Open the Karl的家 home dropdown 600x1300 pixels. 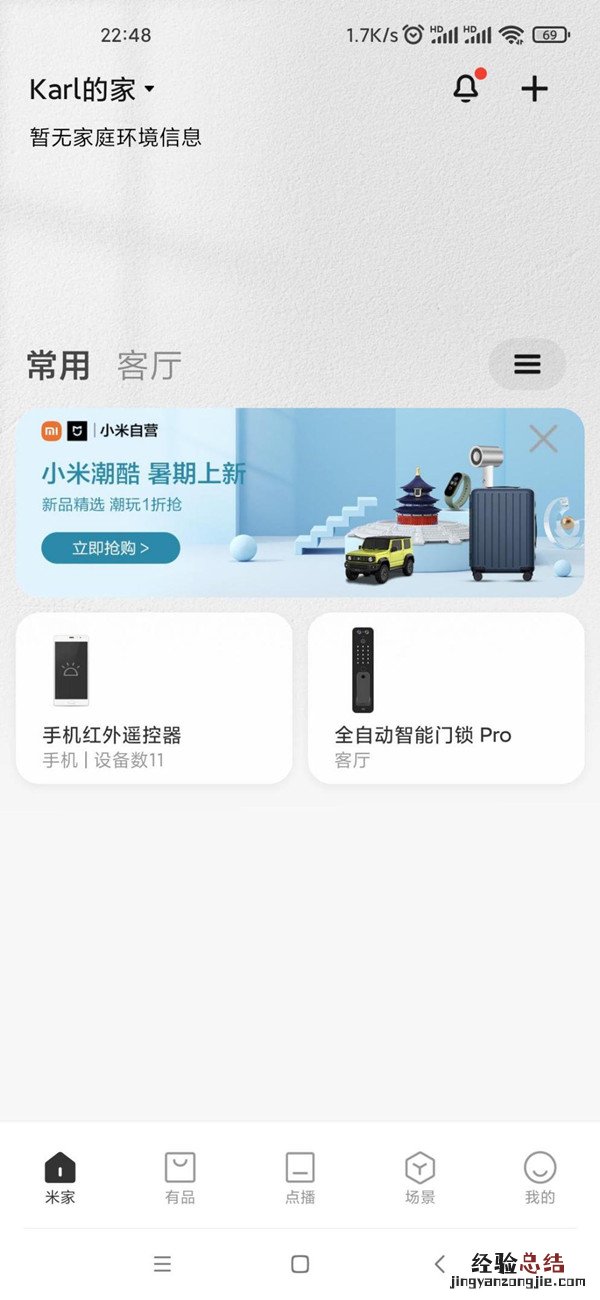click(92, 89)
